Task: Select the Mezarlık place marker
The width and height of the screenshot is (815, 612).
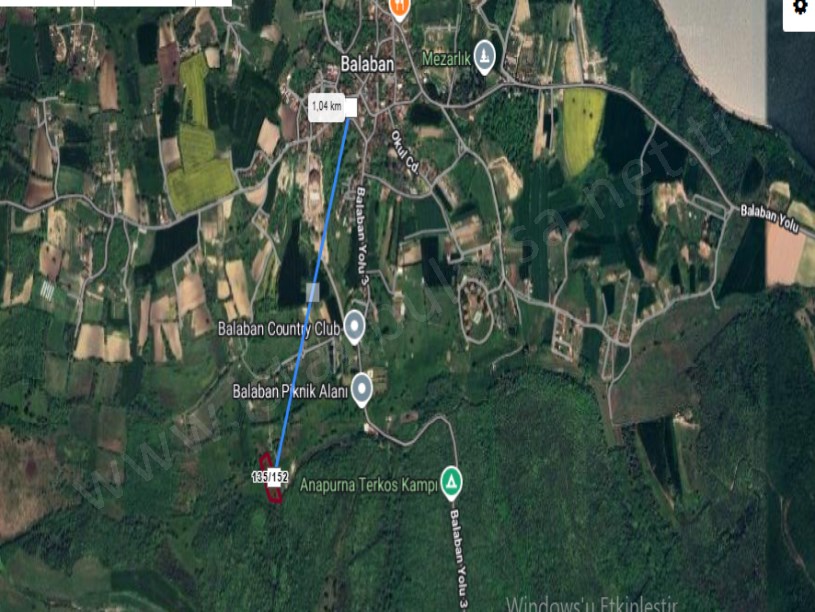Action: tap(485, 54)
